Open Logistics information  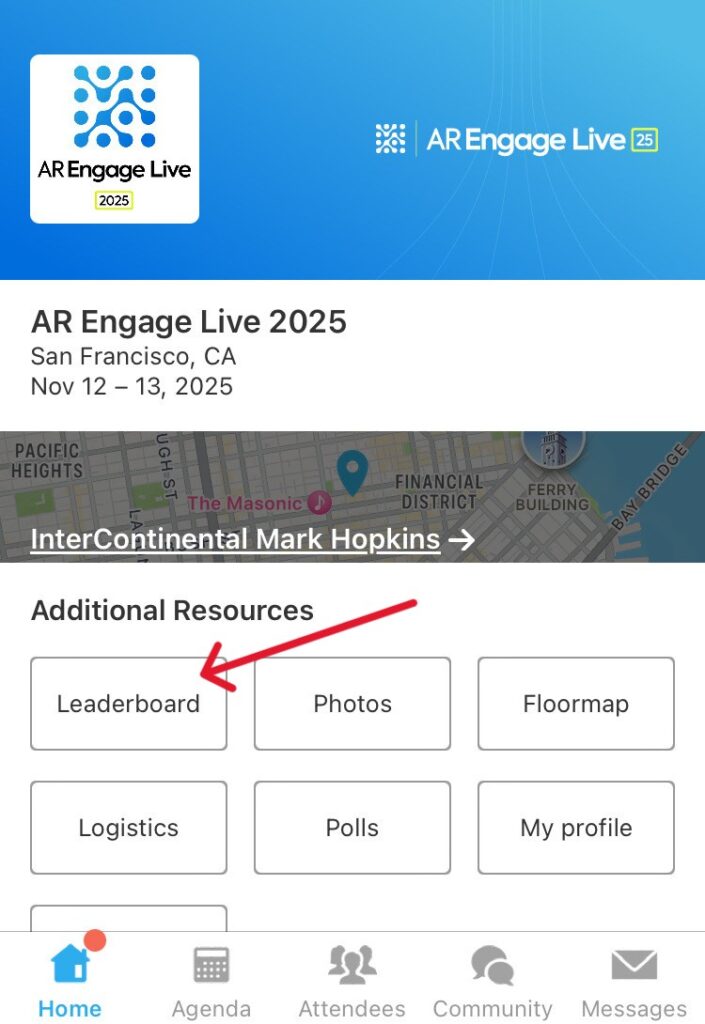coord(128,827)
